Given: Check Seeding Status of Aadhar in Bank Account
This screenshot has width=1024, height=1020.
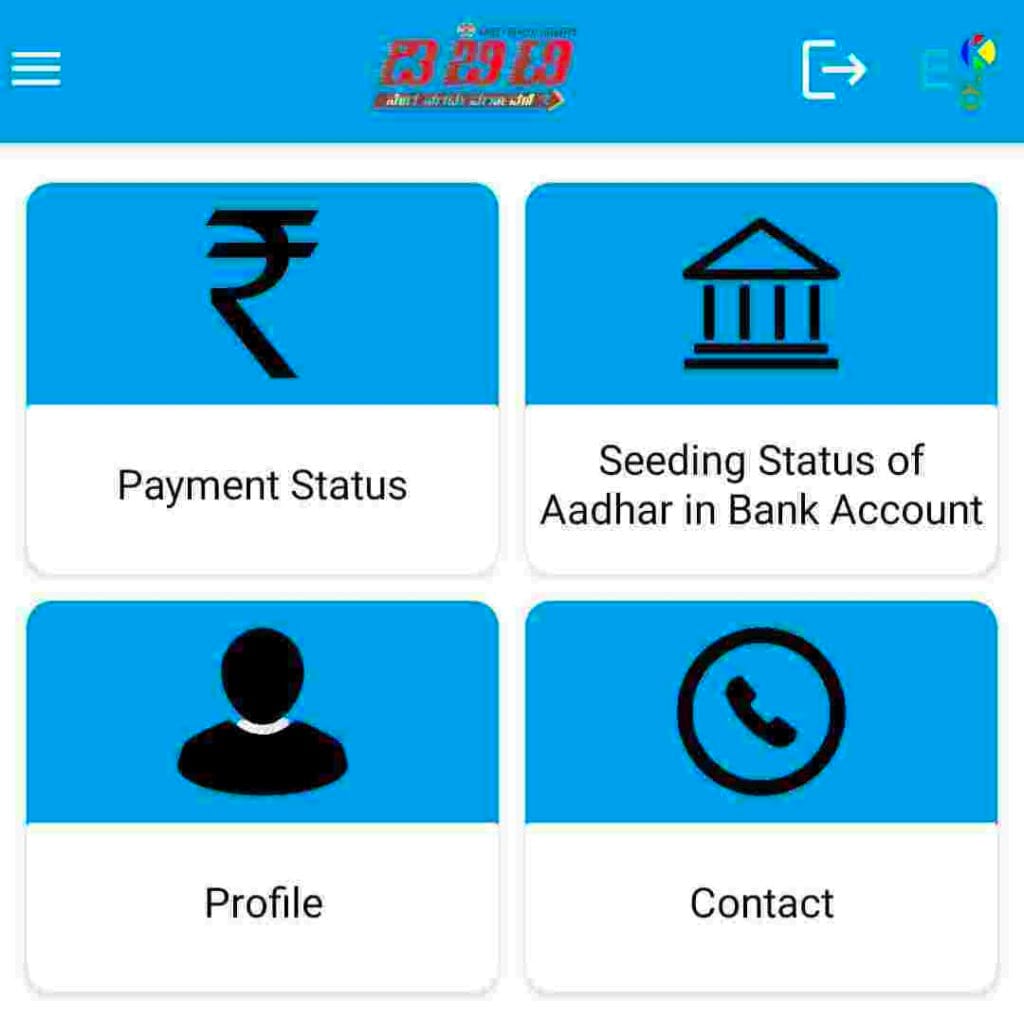Looking at the screenshot, I should 761,378.
